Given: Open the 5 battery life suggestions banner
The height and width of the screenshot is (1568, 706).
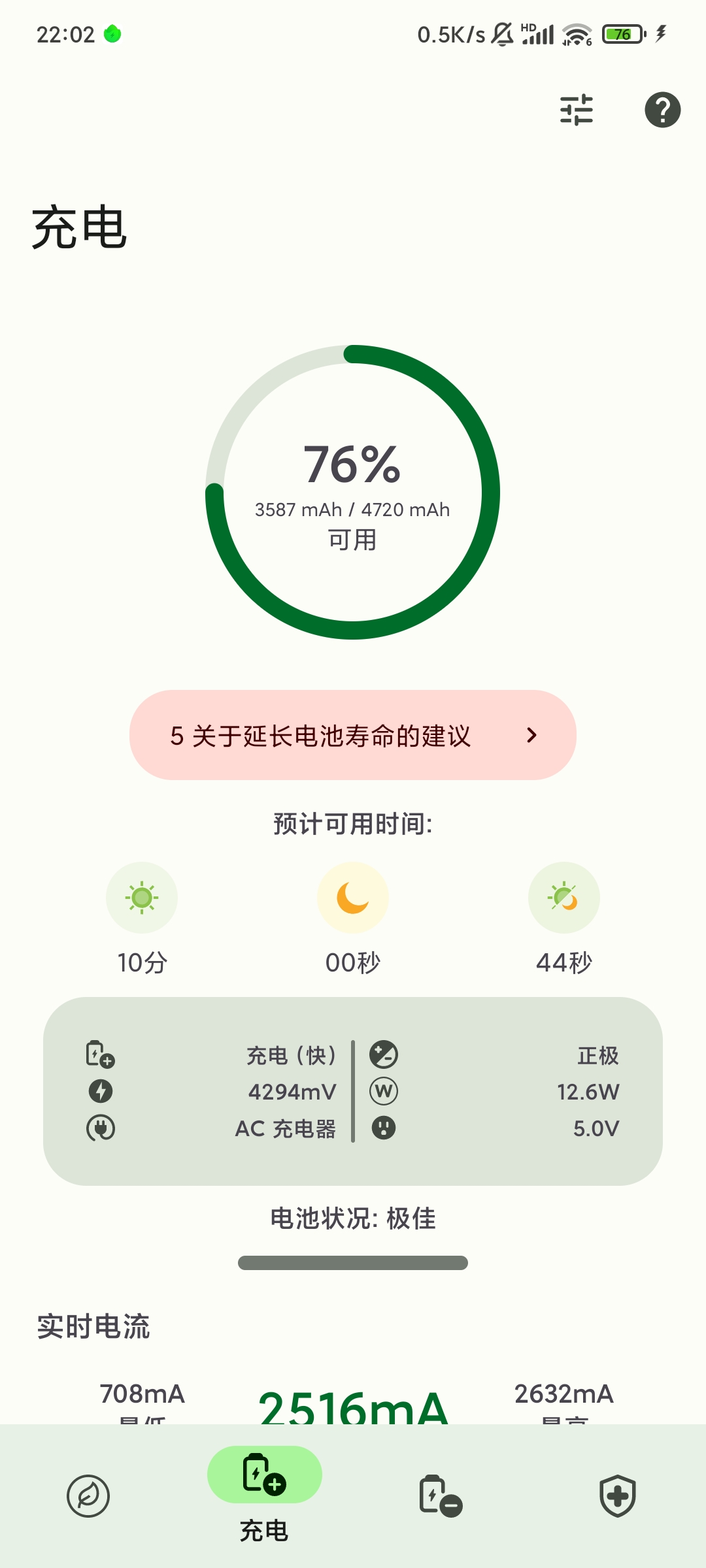Looking at the screenshot, I should pyautogui.click(x=353, y=735).
